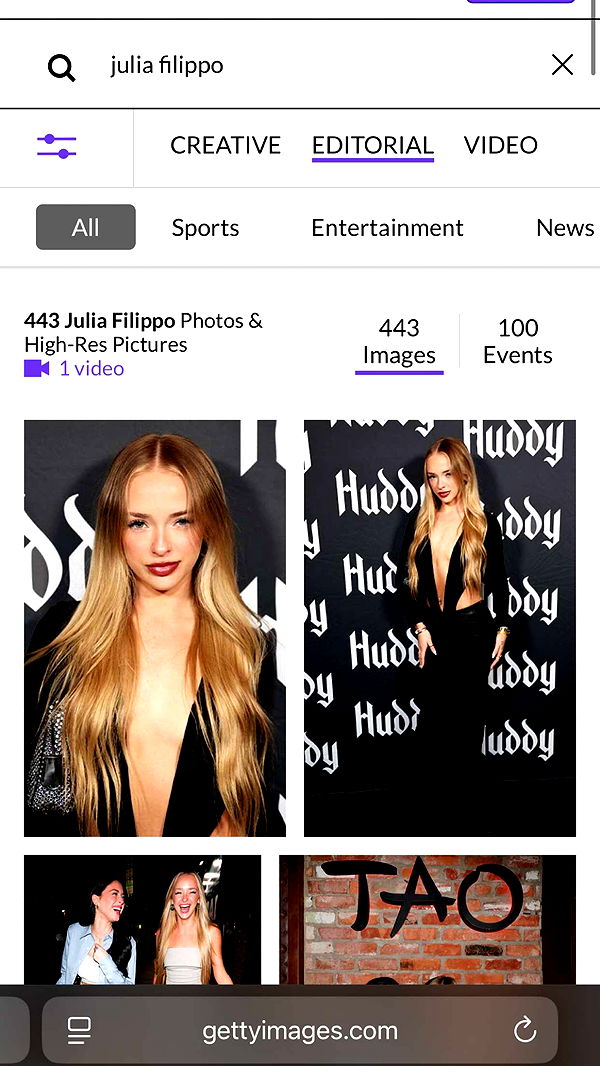Open the photo of two laughing women

click(142, 918)
